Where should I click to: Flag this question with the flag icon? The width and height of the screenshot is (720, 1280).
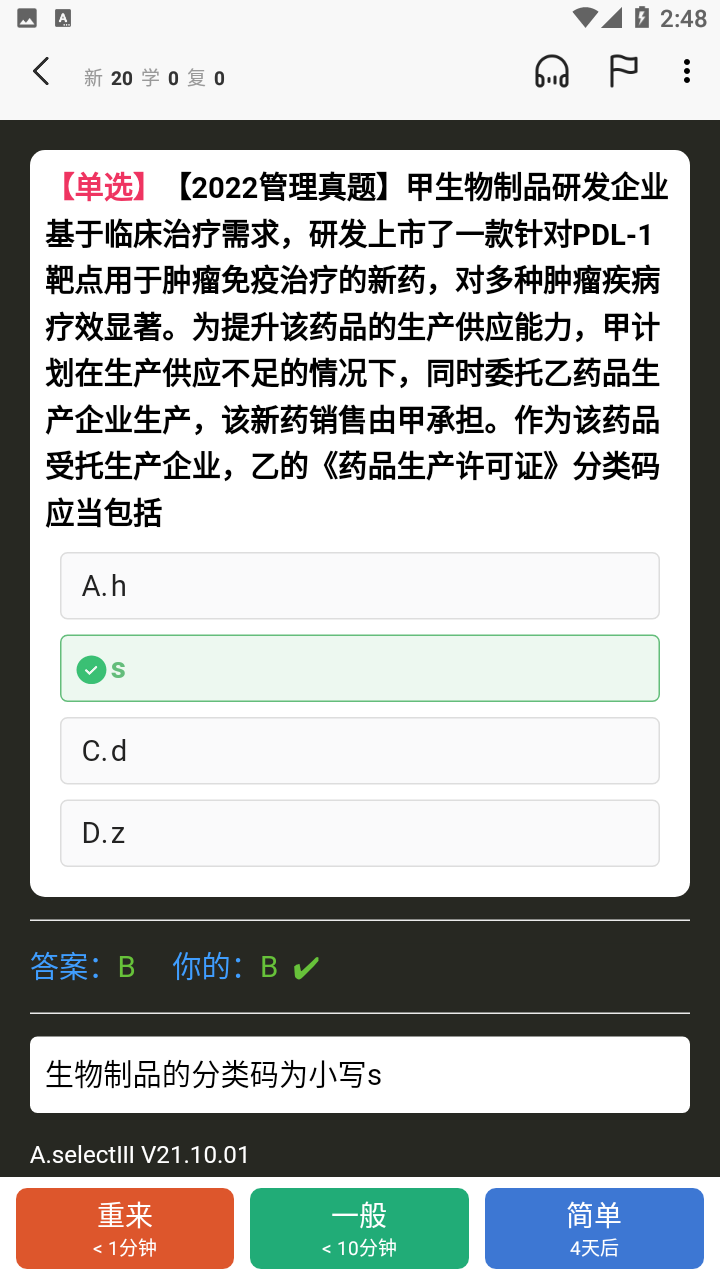click(x=624, y=72)
